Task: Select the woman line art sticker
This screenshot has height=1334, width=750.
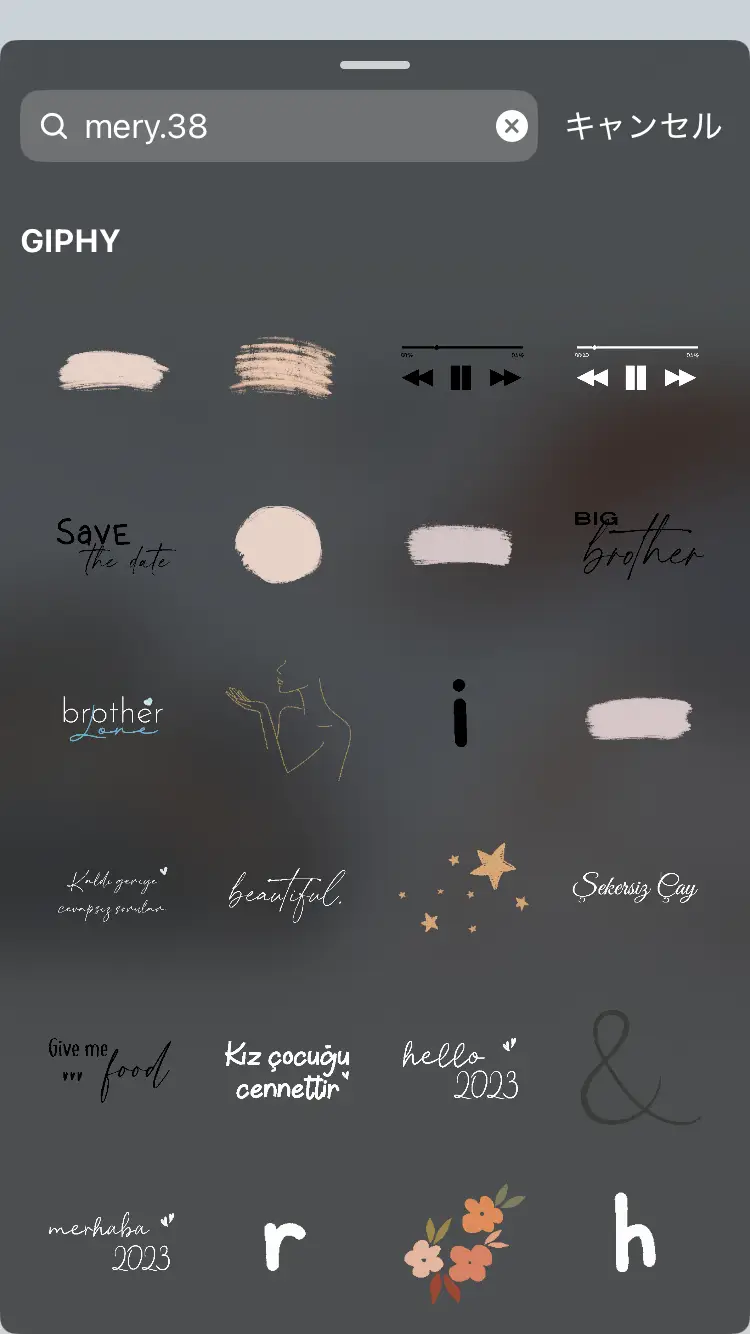Action: click(290, 717)
